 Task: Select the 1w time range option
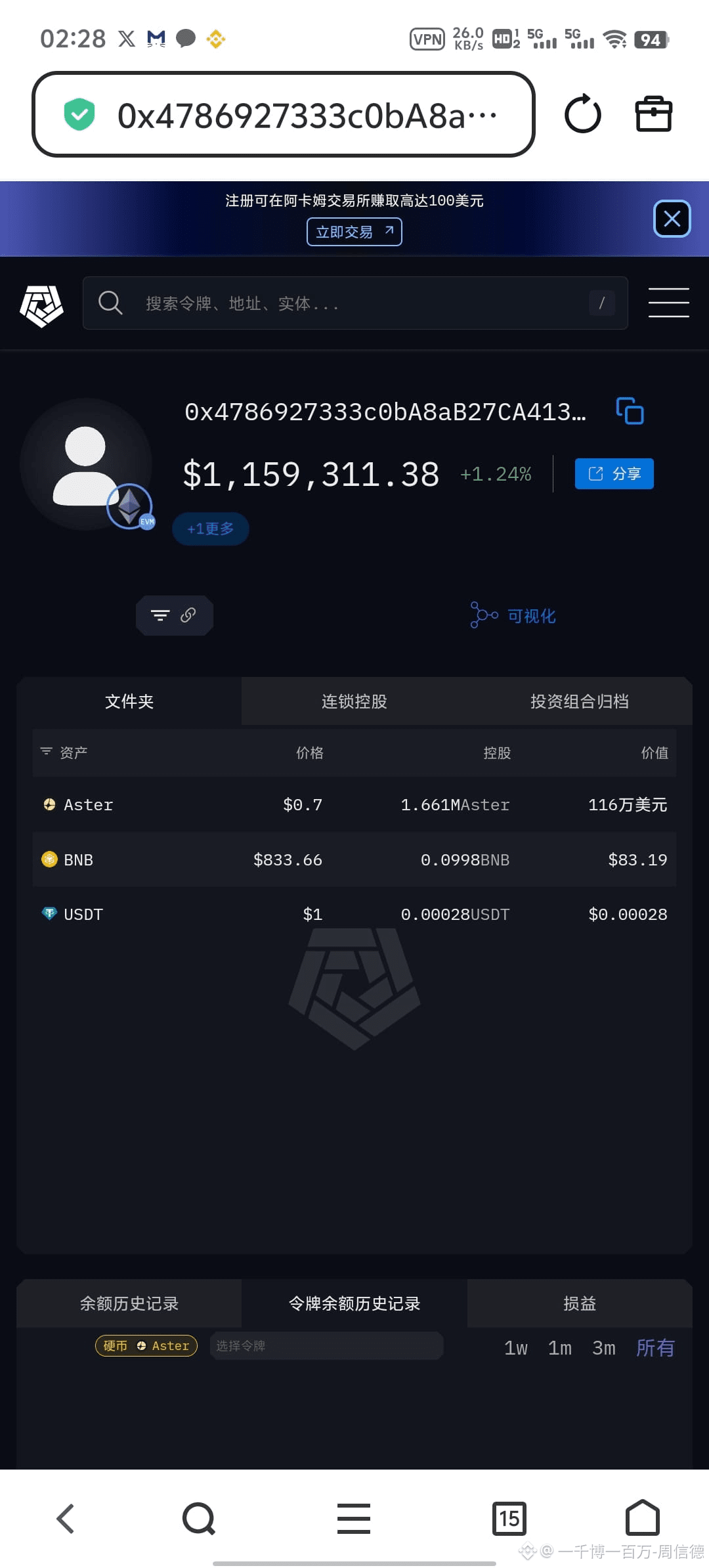point(517,1347)
